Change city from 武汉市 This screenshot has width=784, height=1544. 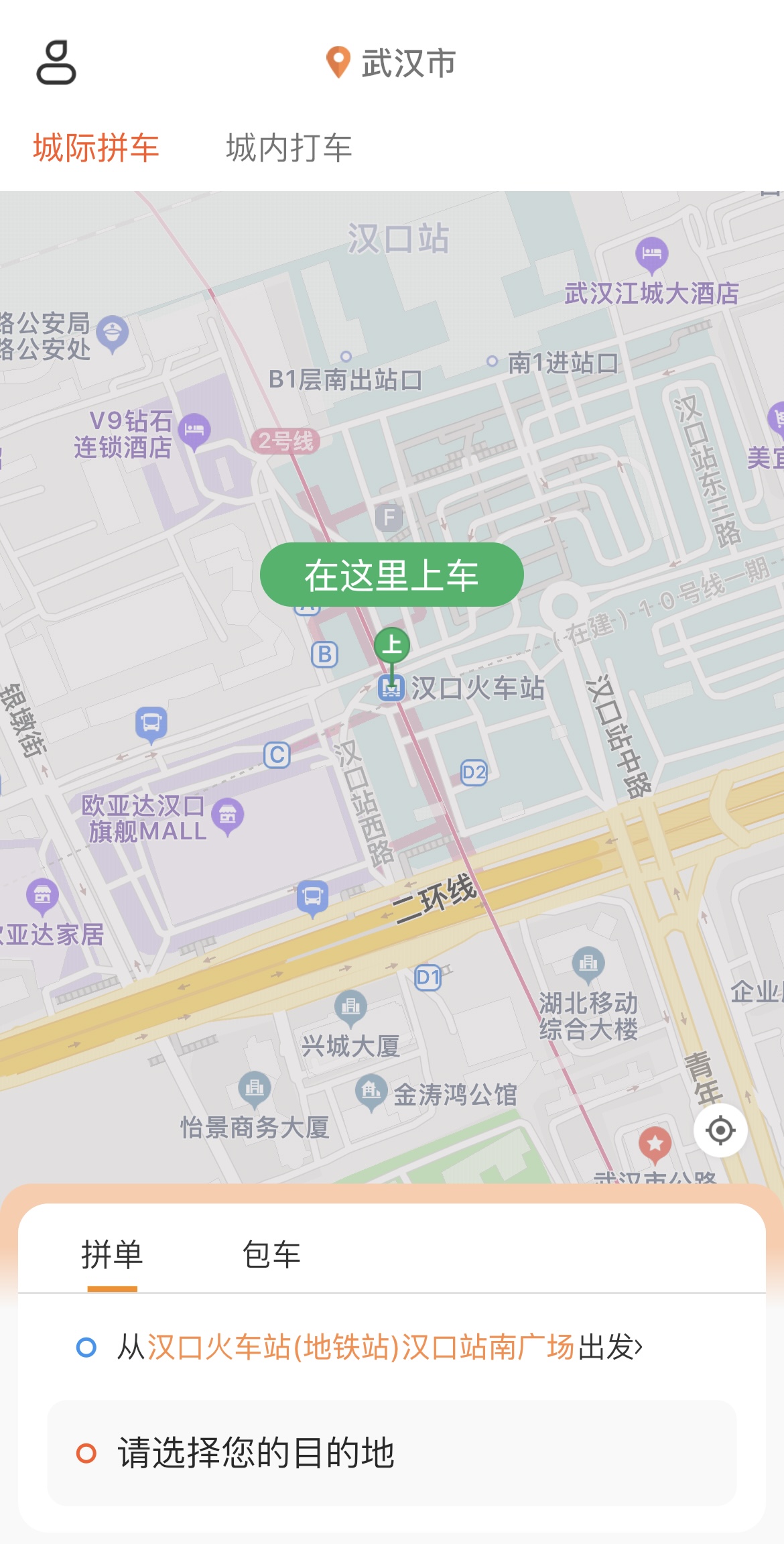click(391, 63)
